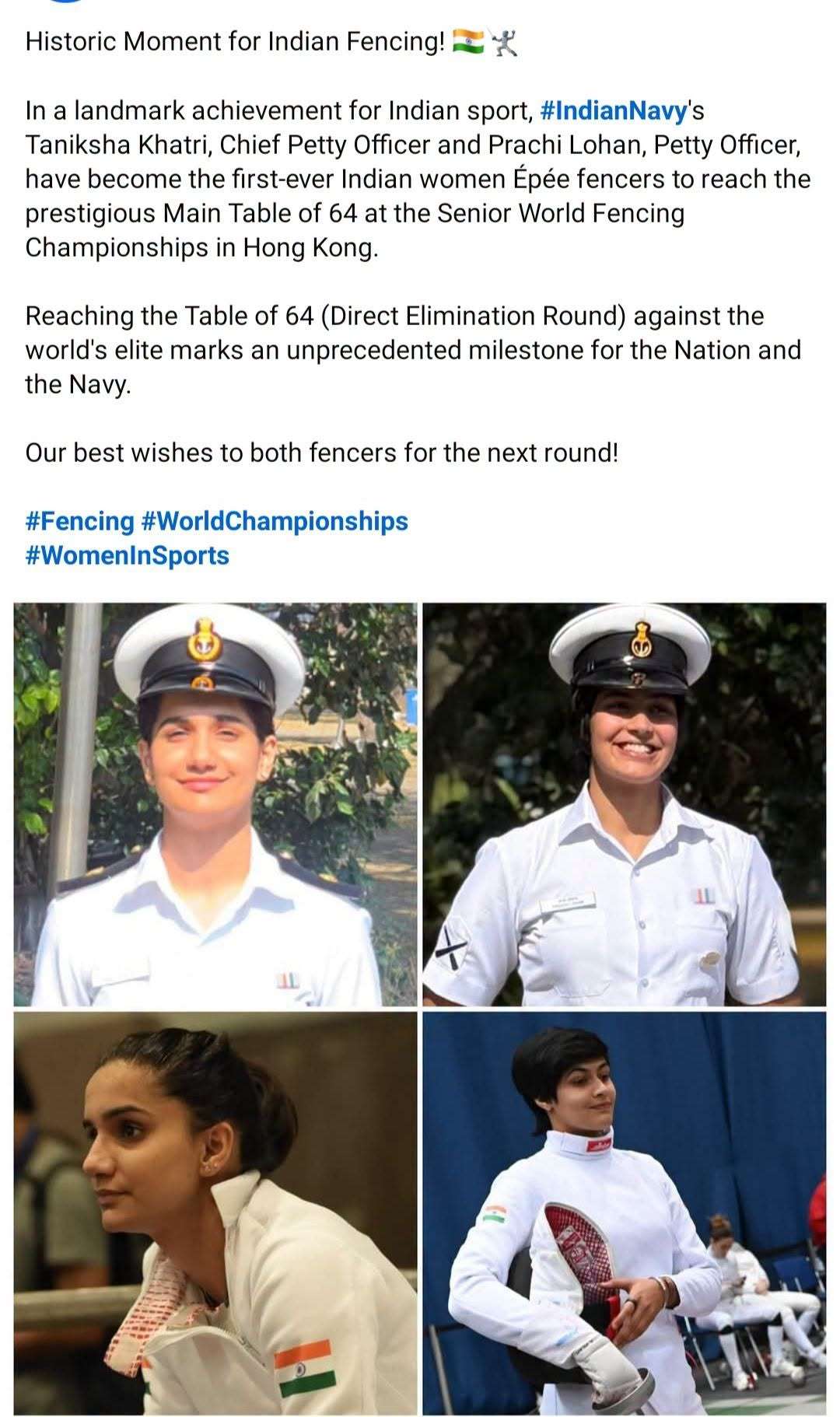The width and height of the screenshot is (840, 1417).
Task: View the photo of sailor with hands on hips
Action: 625,804
